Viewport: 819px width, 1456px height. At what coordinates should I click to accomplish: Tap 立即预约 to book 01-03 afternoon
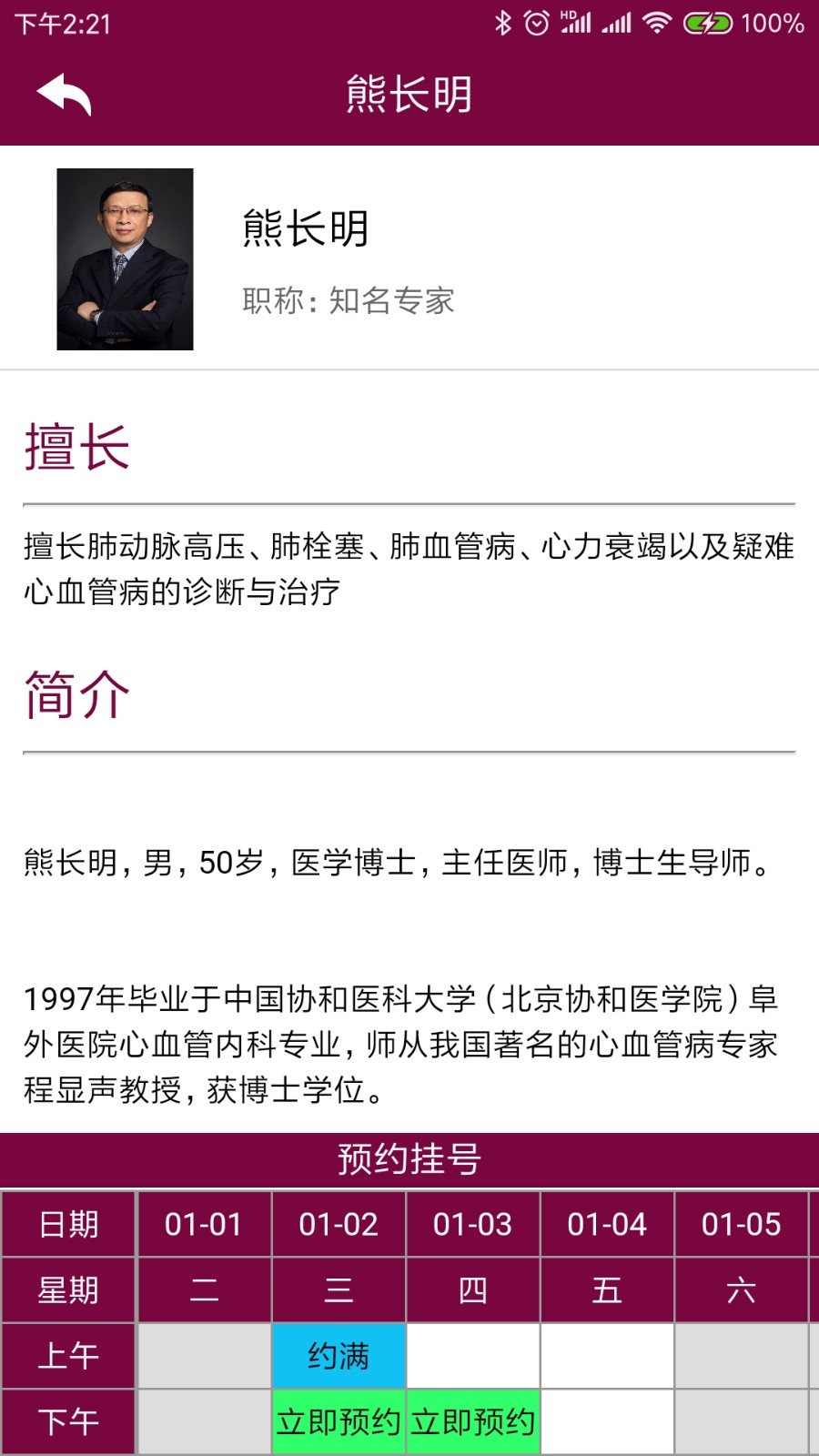tap(472, 1420)
